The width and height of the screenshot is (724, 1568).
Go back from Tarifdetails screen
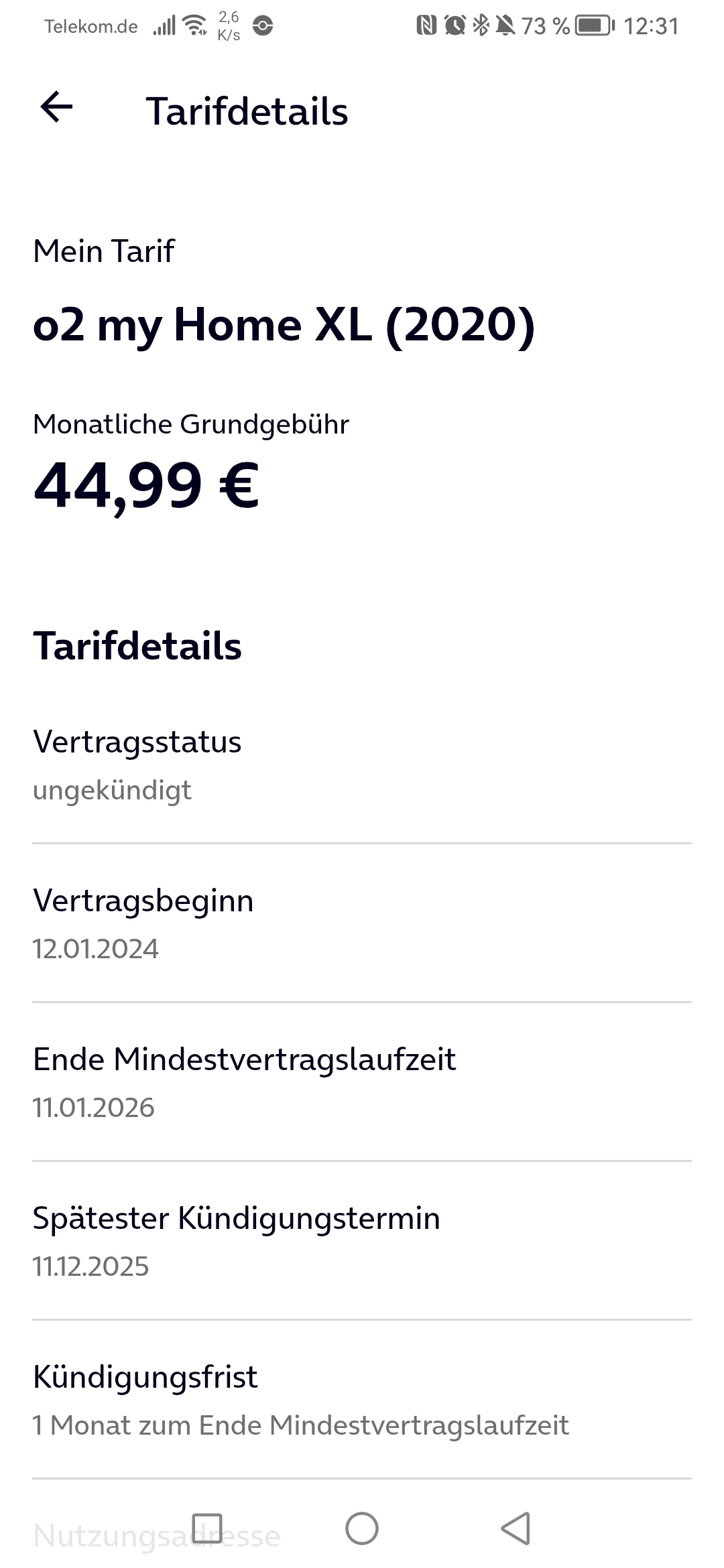tap(57, 107)
